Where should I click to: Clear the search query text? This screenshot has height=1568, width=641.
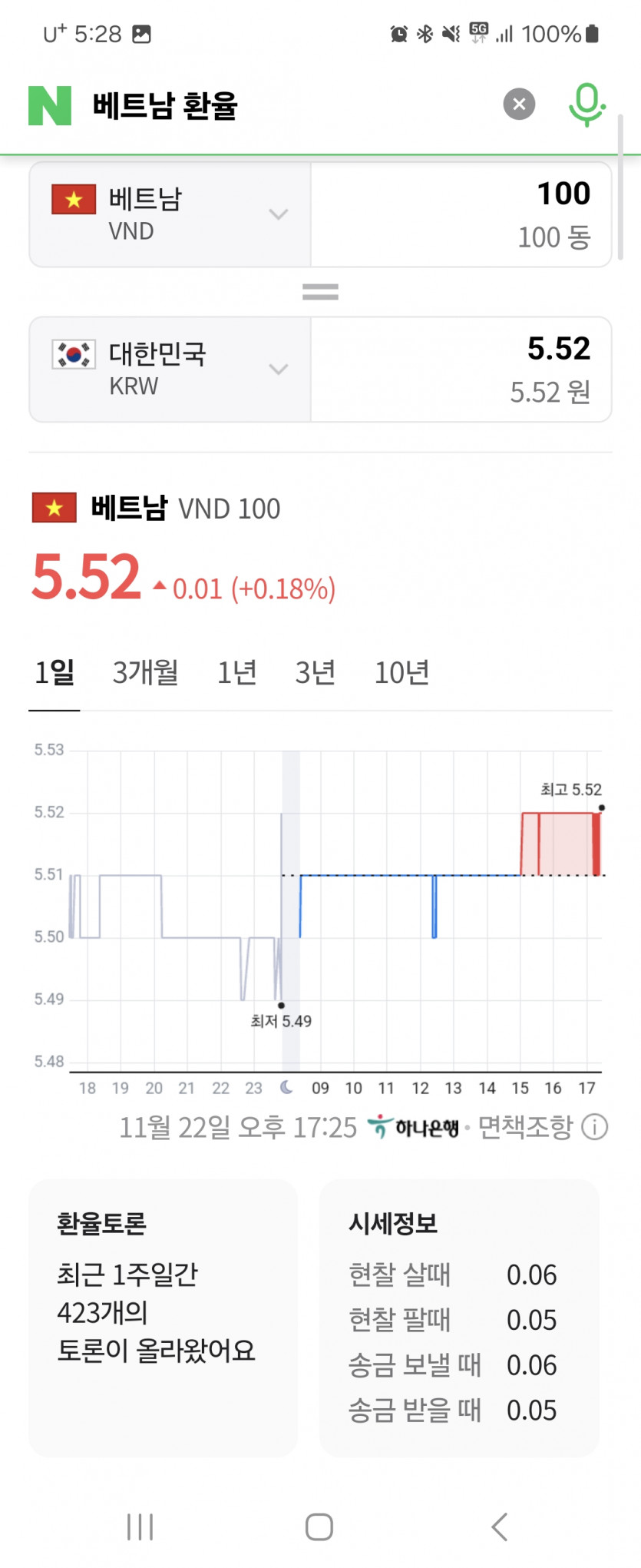(519, 104)
